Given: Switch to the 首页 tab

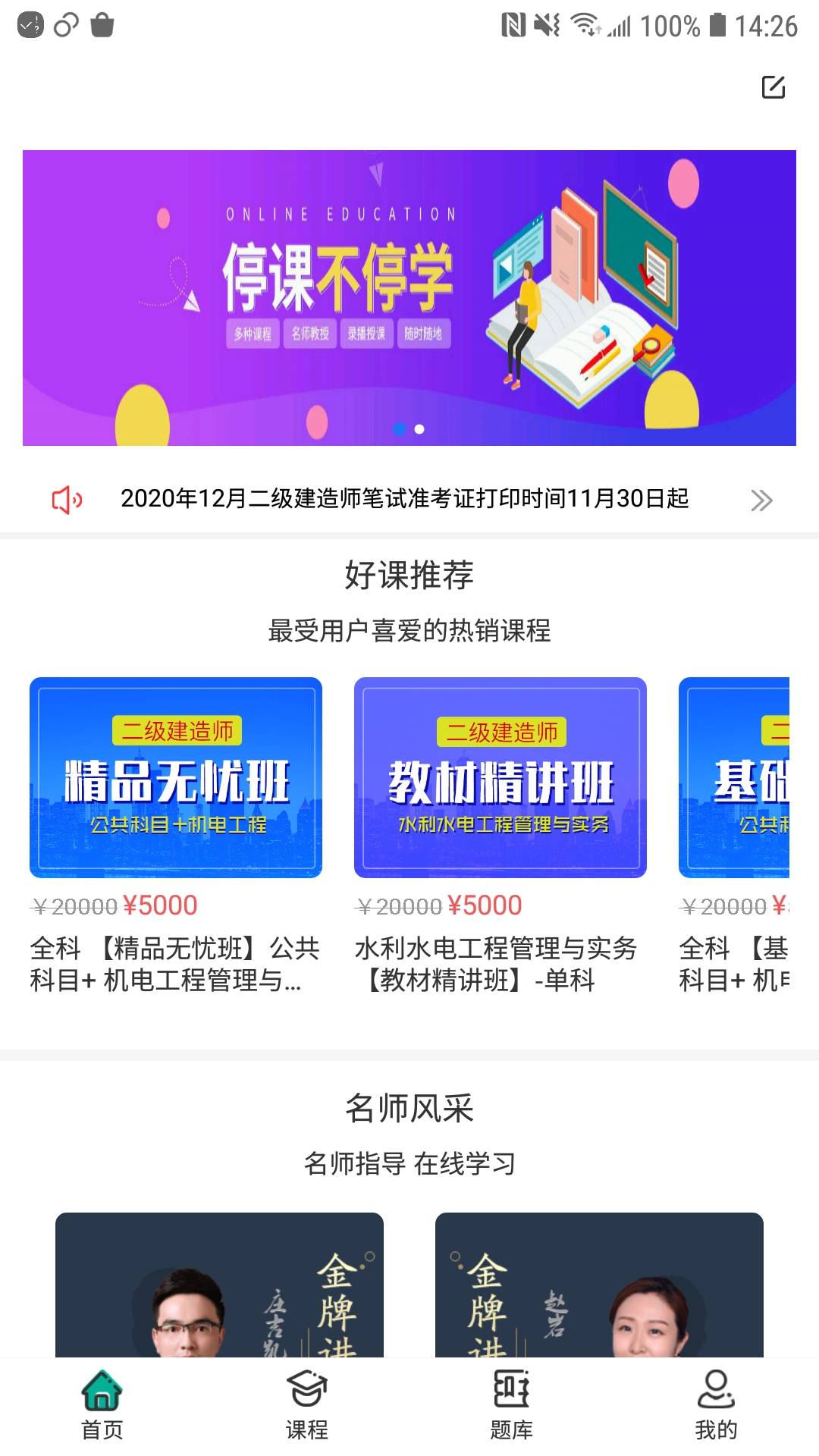Looking at the screenshot, I should (102, 1406).
